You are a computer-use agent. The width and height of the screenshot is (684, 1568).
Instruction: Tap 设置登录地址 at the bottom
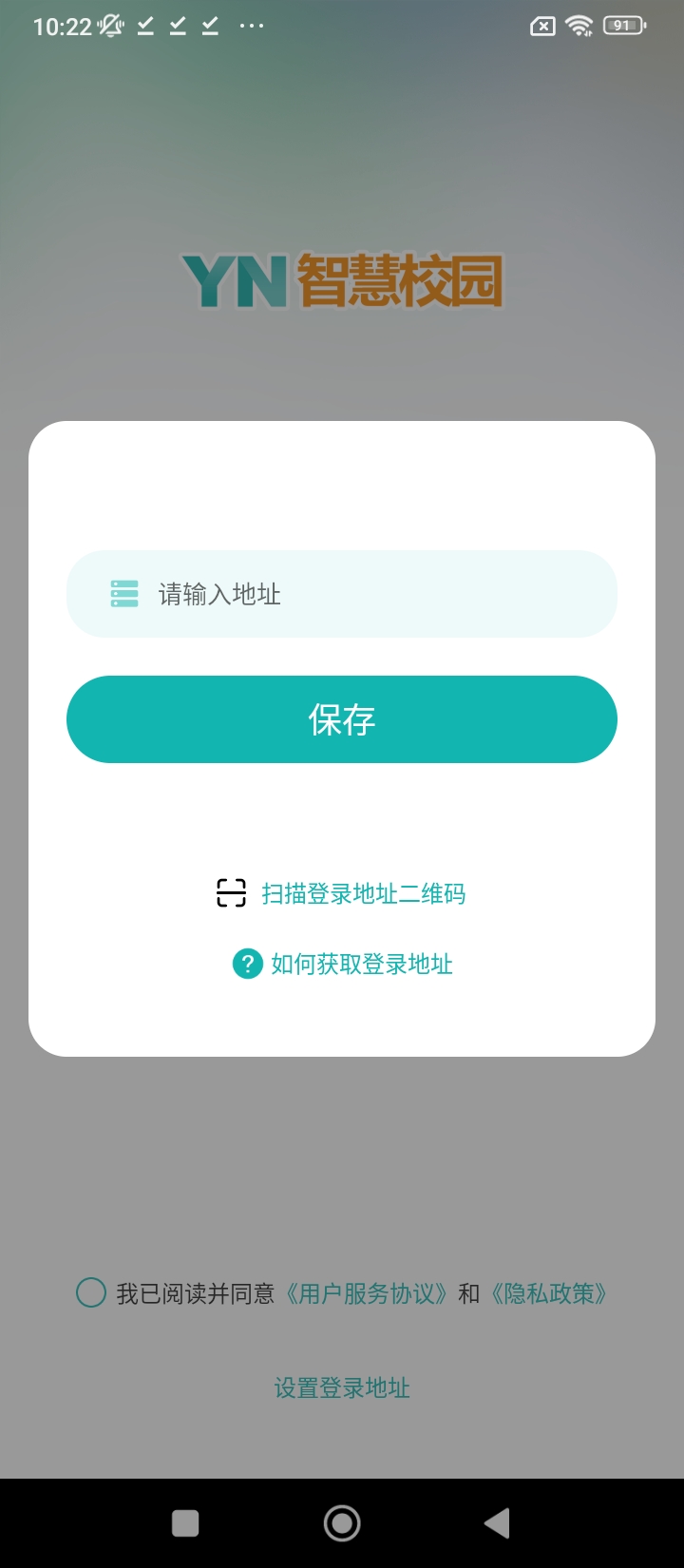[342, 1387]
